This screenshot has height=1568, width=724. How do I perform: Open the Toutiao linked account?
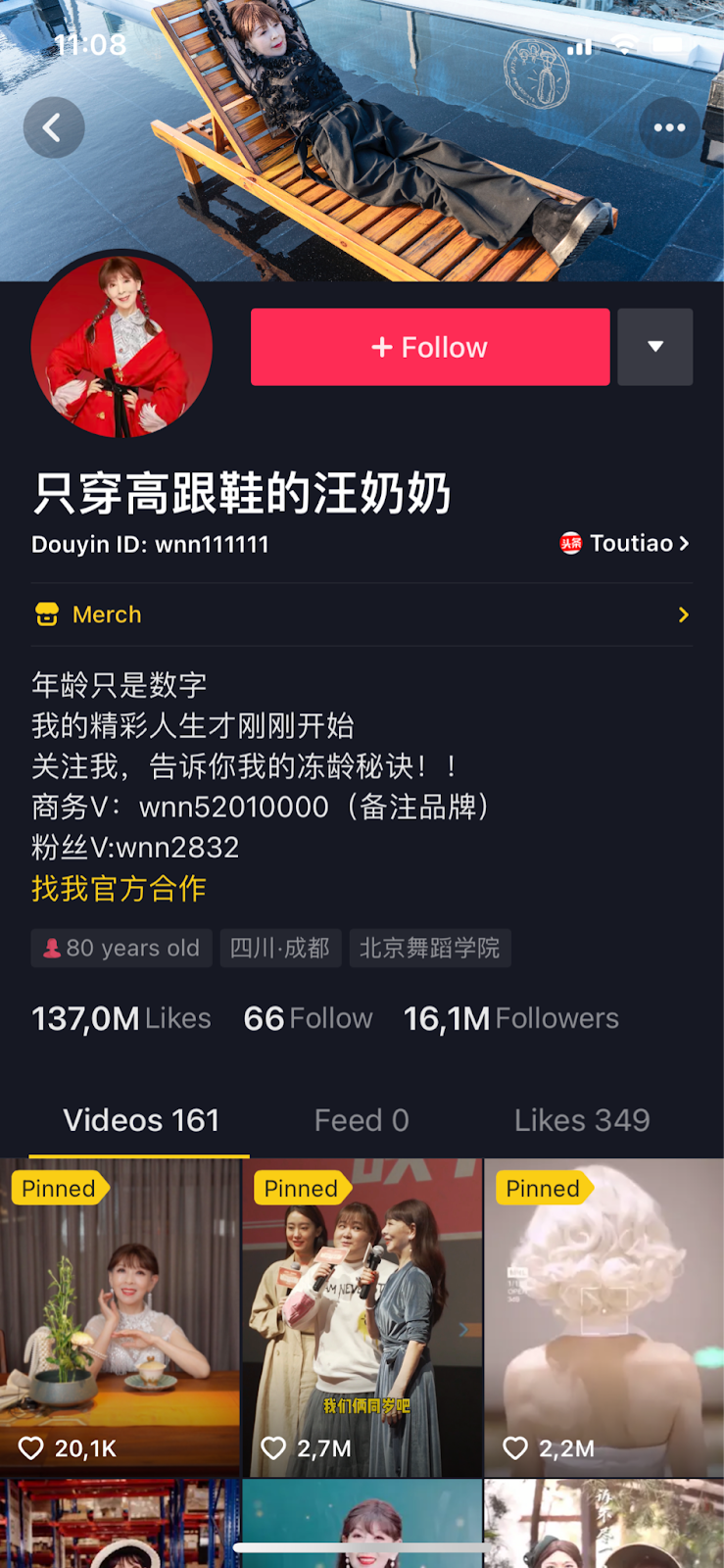point(625,543)
